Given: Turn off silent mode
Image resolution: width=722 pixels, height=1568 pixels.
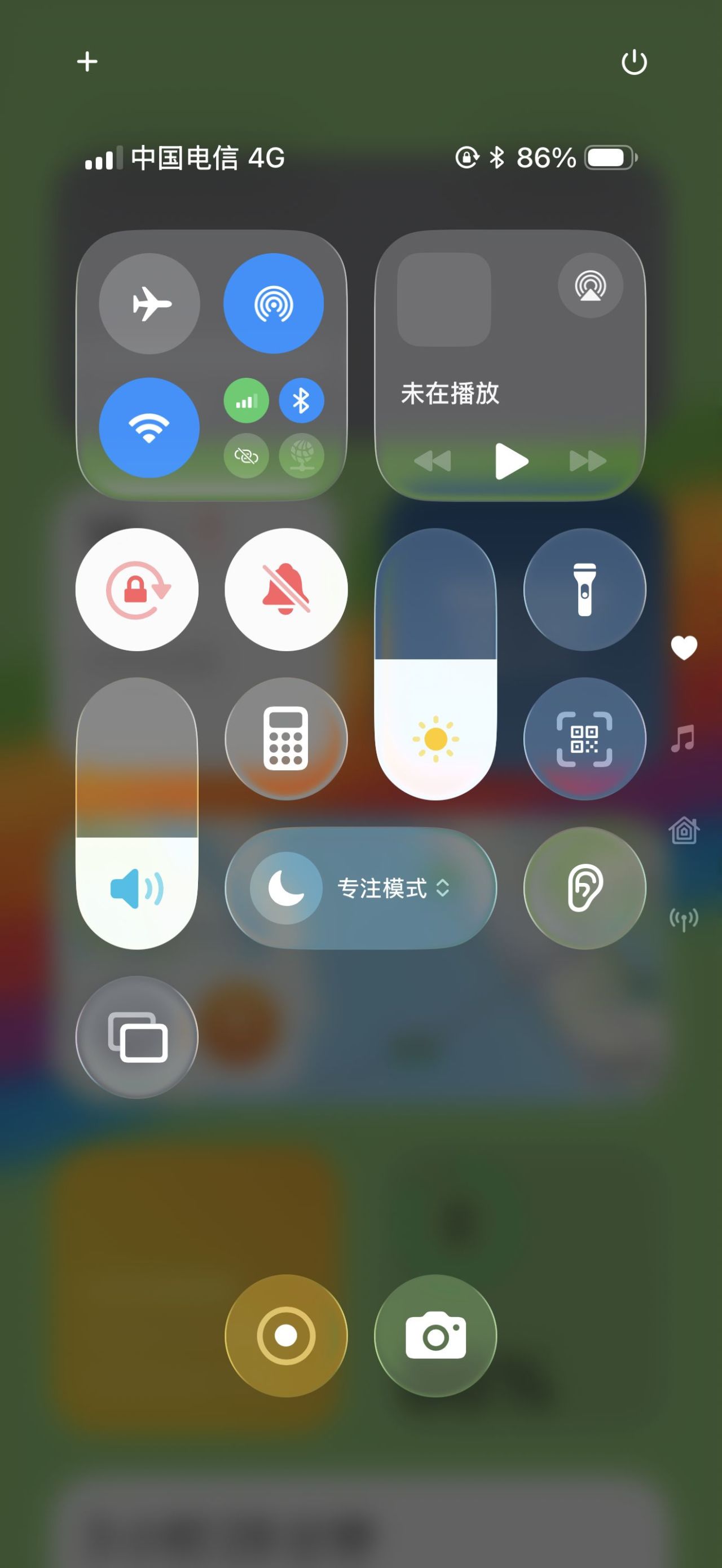Looking at the screenshot, I should pyautogui.click(x=286, y=589).
